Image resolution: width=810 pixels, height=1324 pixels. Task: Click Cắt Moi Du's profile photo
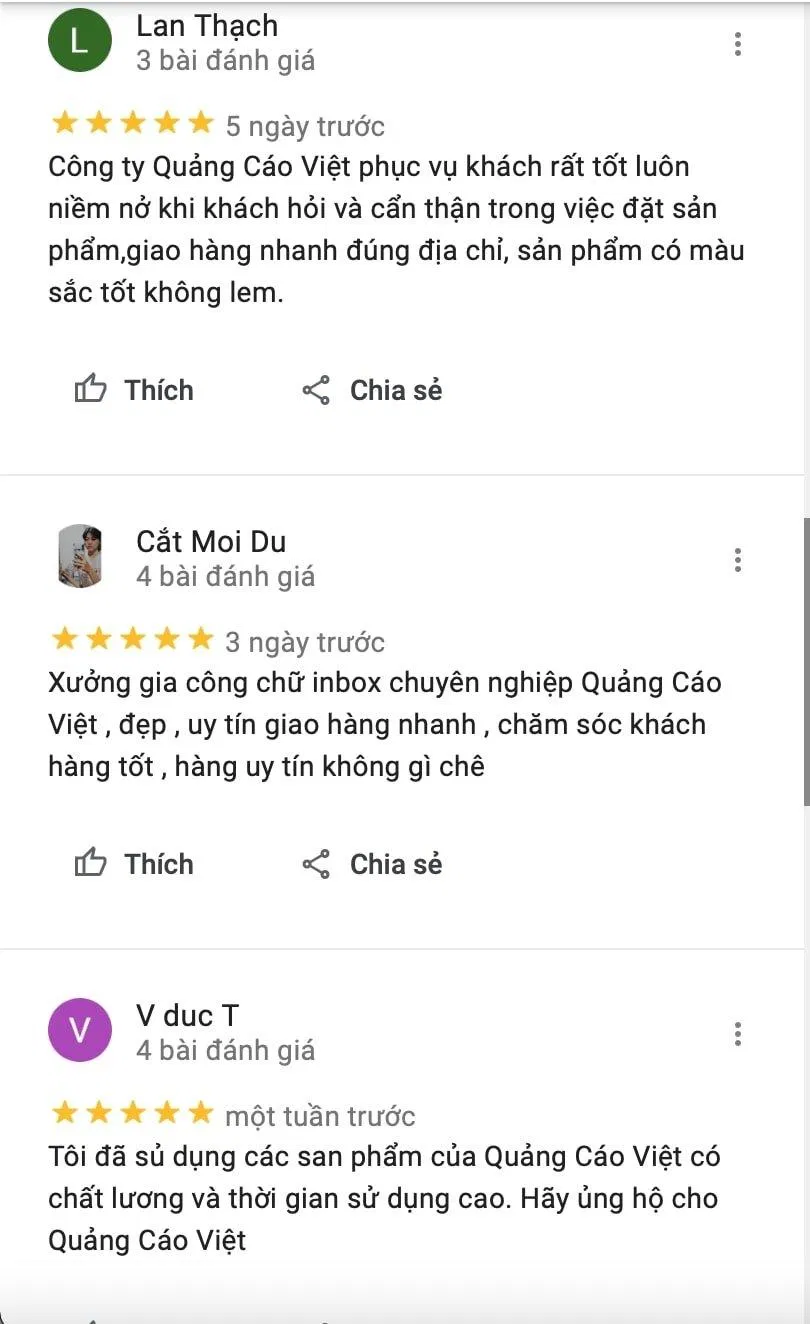coord(80,558)
